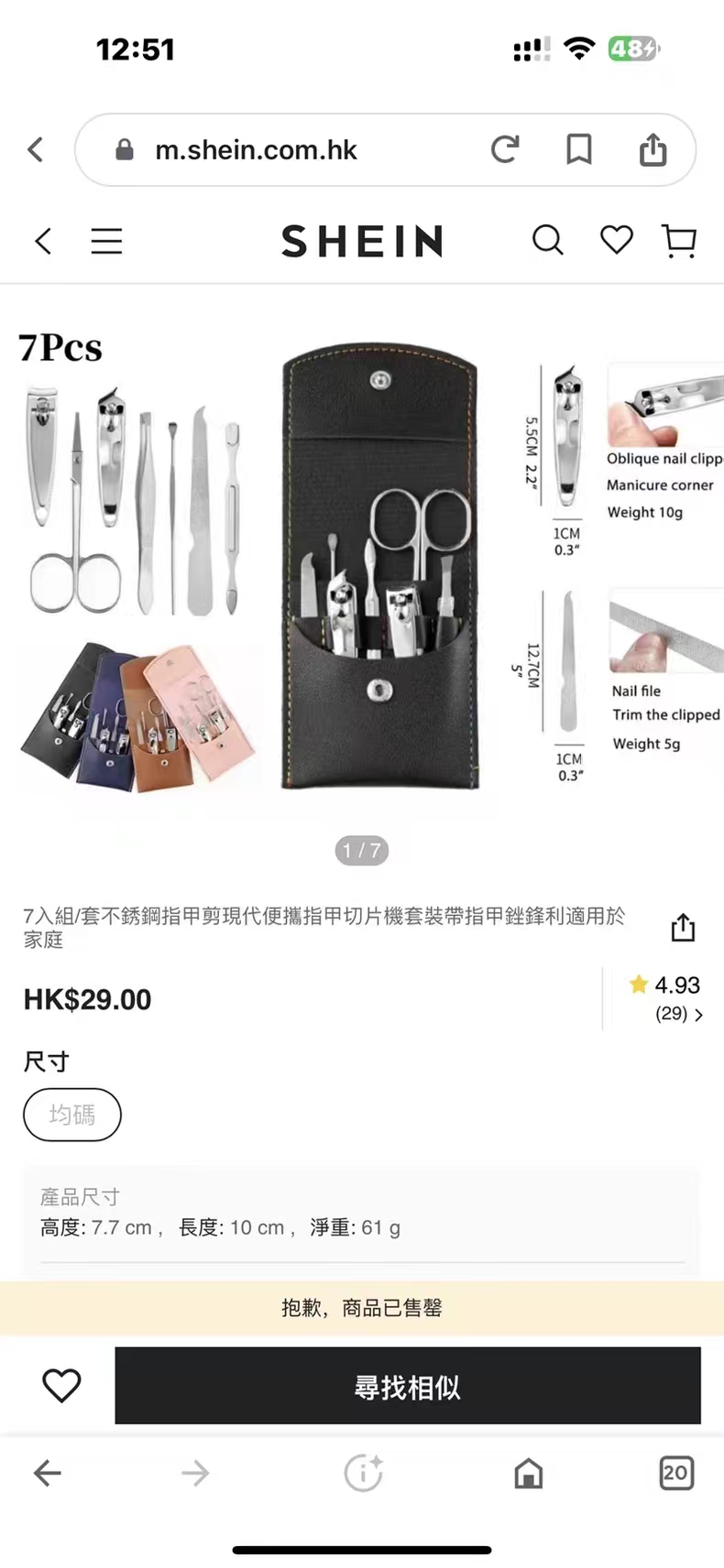724x1568 pixels.
Task: Open the wishlist heart in header
Action: click(616, 240)
